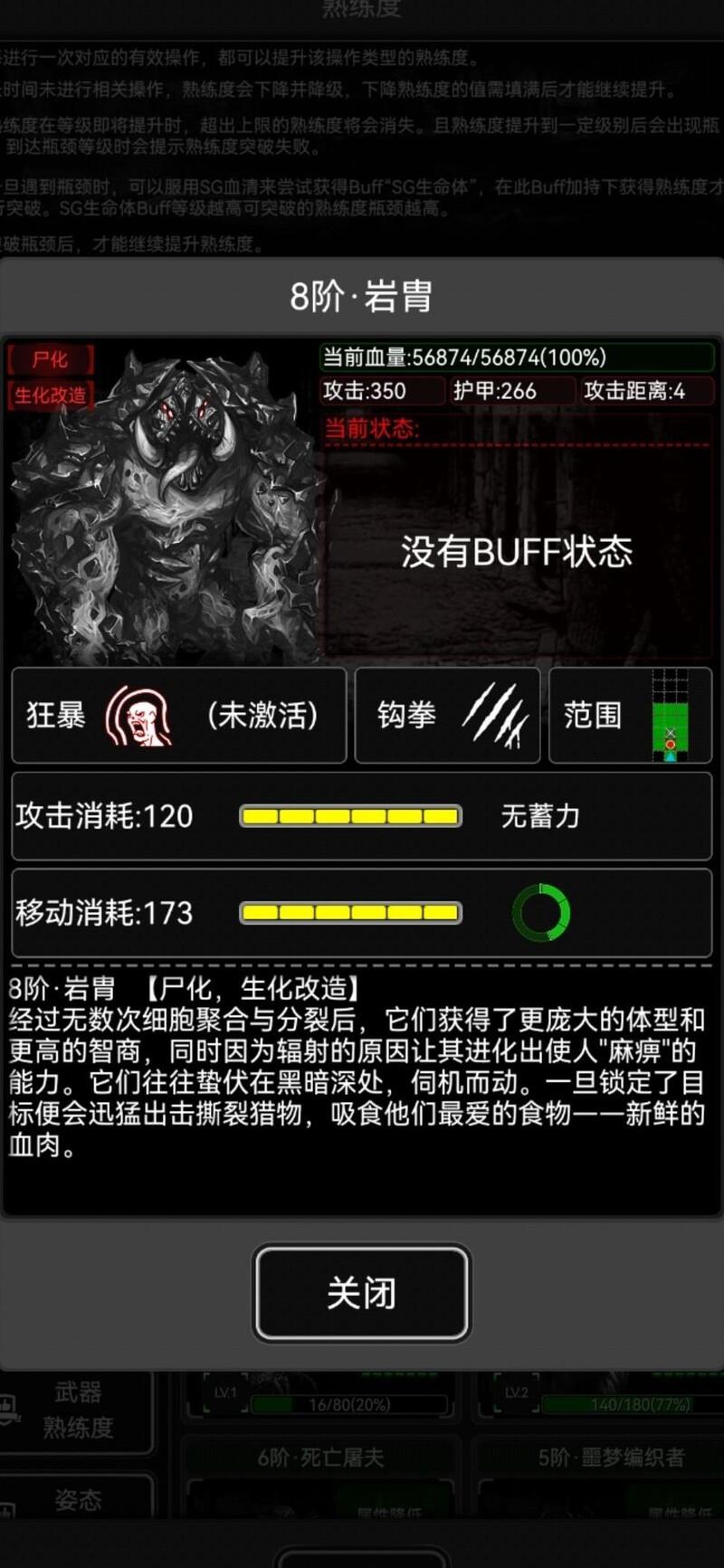Close the 8阶·岩胄 monster dialog
Screen dimensions: 724x1568
point(361,1292)
